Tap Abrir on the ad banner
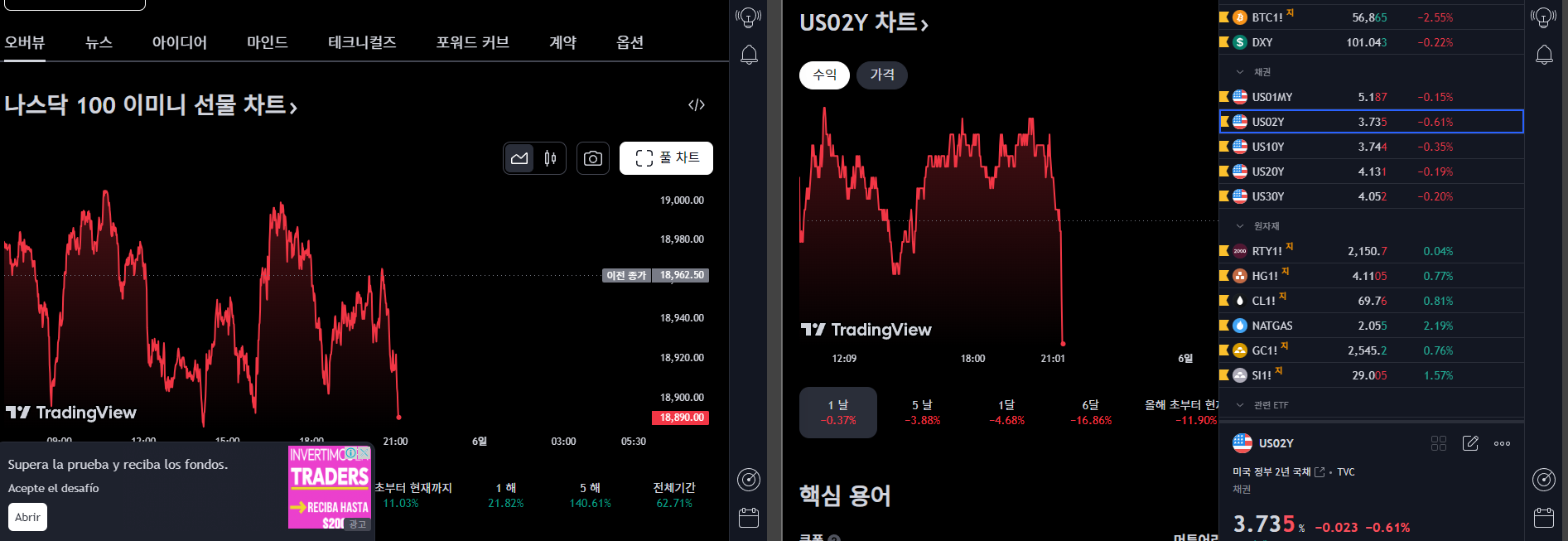 27,517
